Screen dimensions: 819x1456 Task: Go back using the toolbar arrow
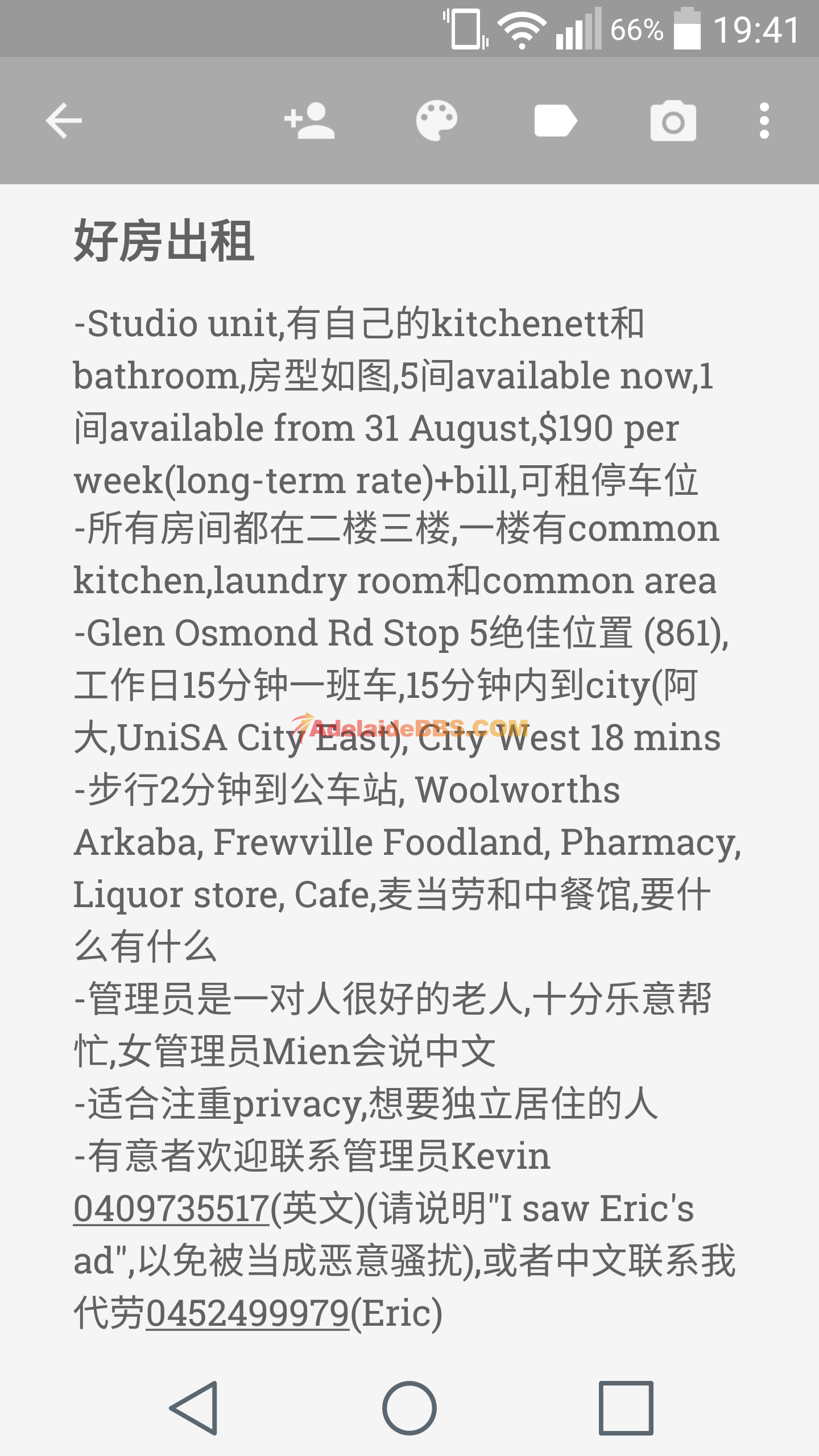tap(64, 121)
